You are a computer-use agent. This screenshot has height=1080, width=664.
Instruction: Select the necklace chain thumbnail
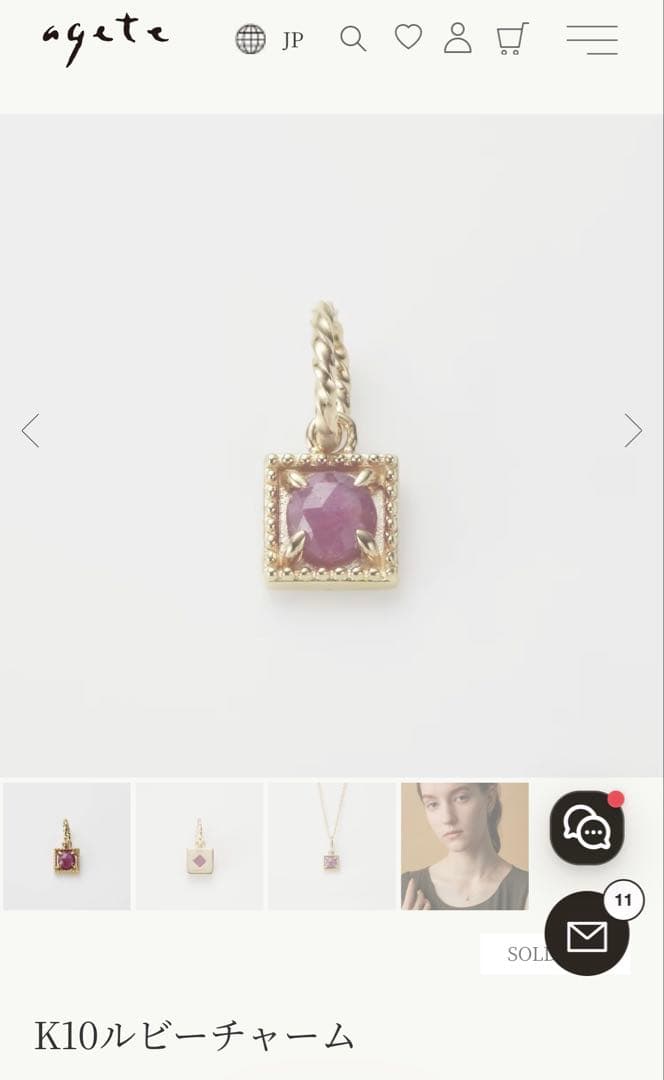(331, 846)
